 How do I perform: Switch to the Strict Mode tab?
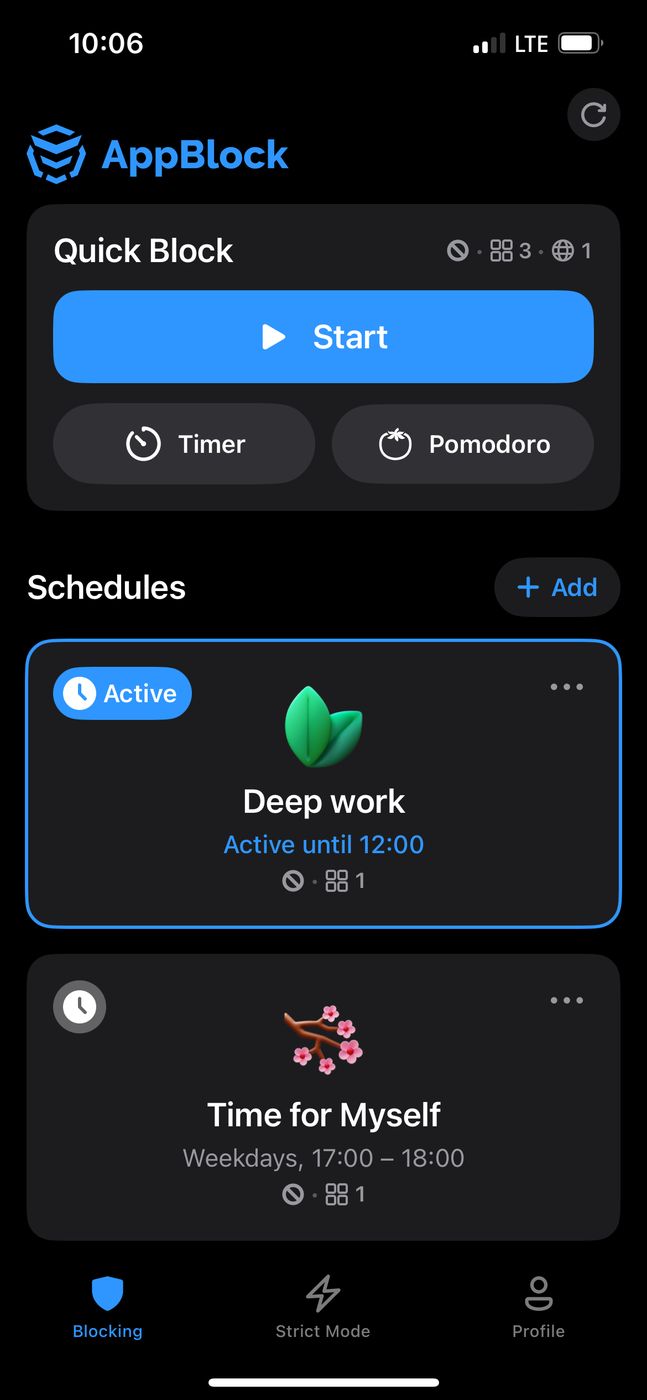click(x=323, y=1306)
